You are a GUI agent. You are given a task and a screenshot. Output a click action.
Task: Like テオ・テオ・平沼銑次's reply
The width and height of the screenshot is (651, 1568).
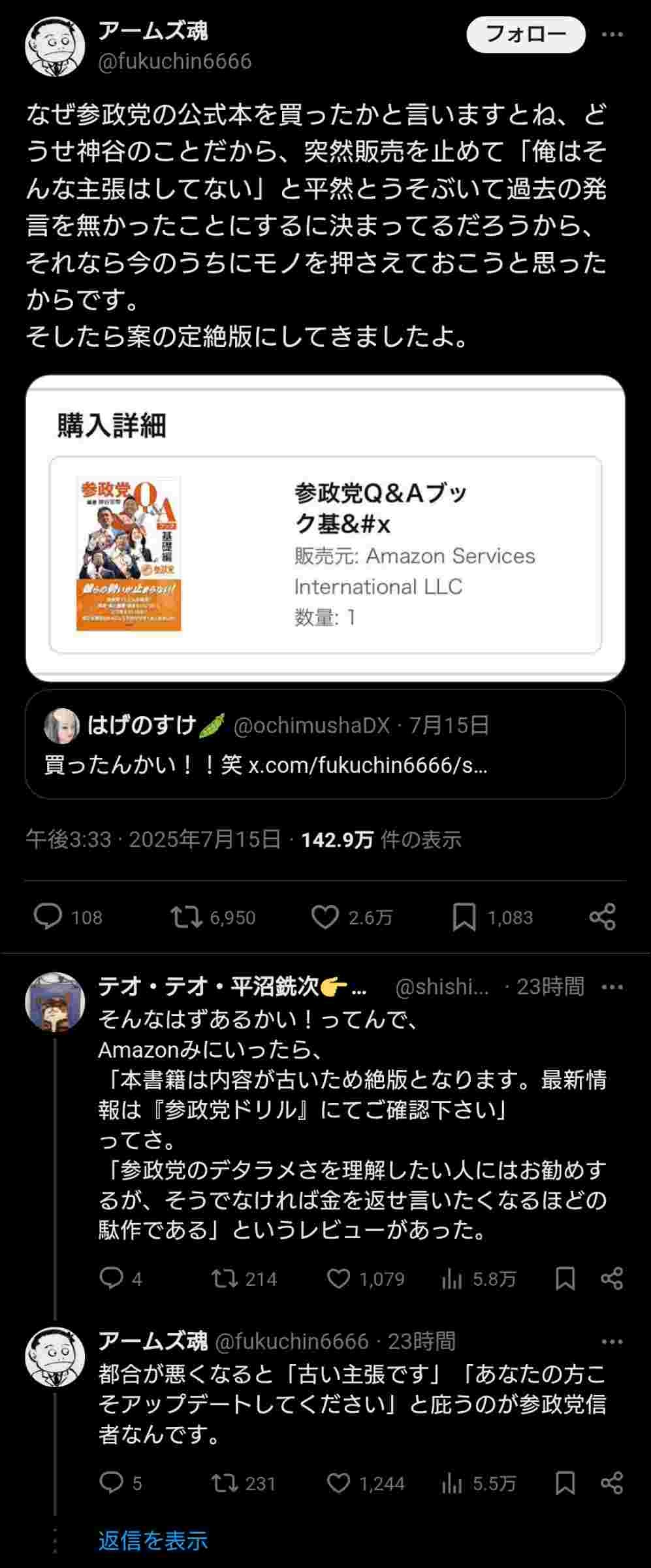tap(338, 1278)
